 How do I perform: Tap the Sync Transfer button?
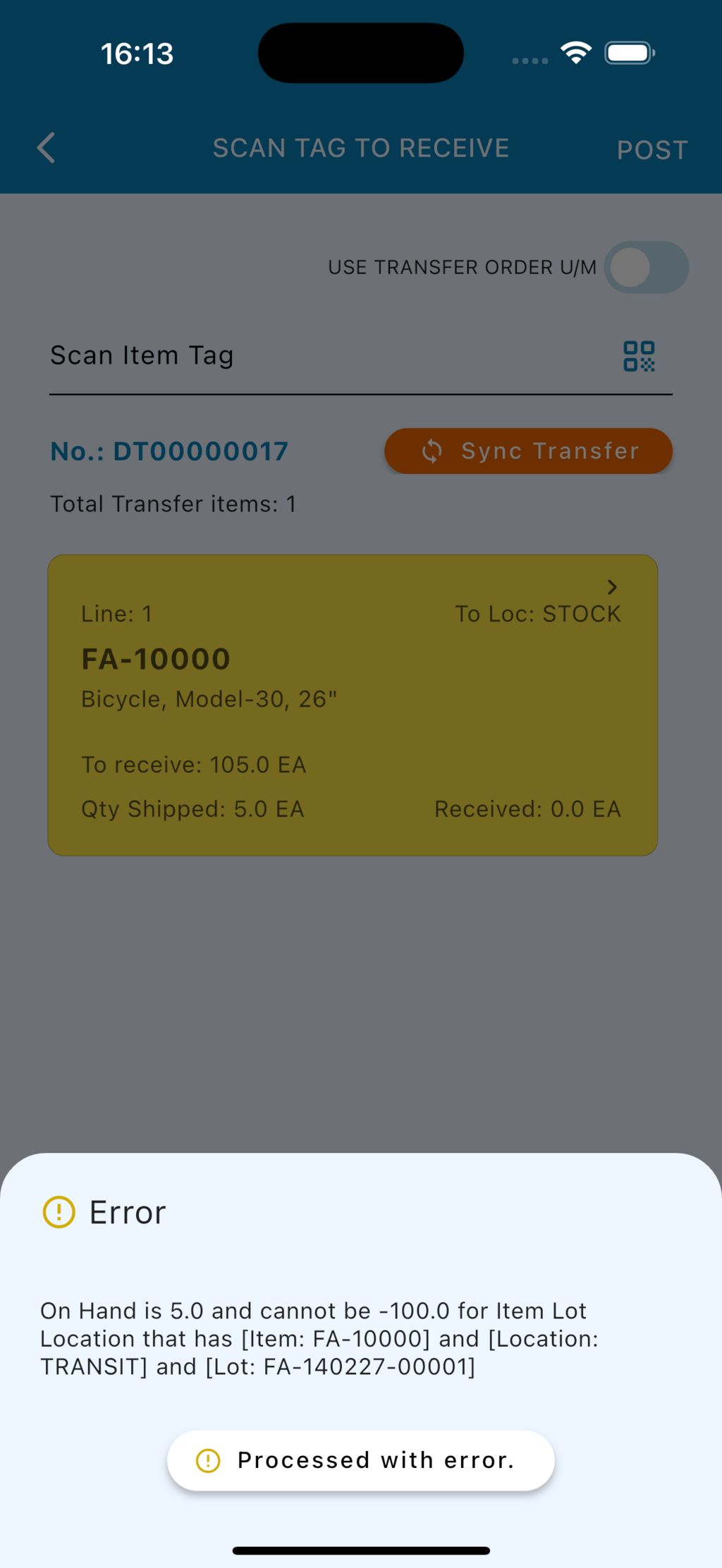(x=528, y=451)
